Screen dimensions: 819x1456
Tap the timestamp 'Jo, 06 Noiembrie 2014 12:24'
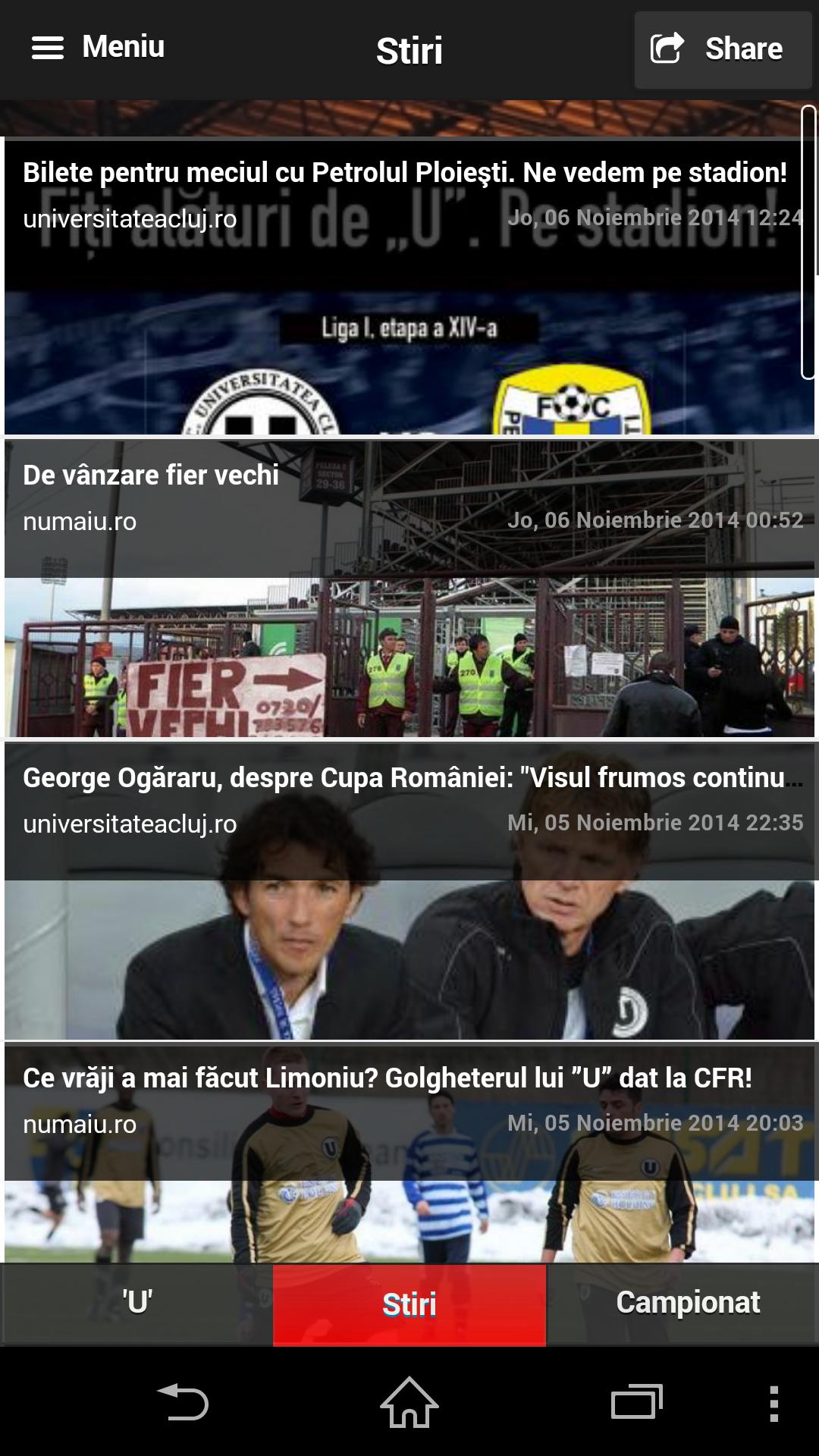(654, 220)
